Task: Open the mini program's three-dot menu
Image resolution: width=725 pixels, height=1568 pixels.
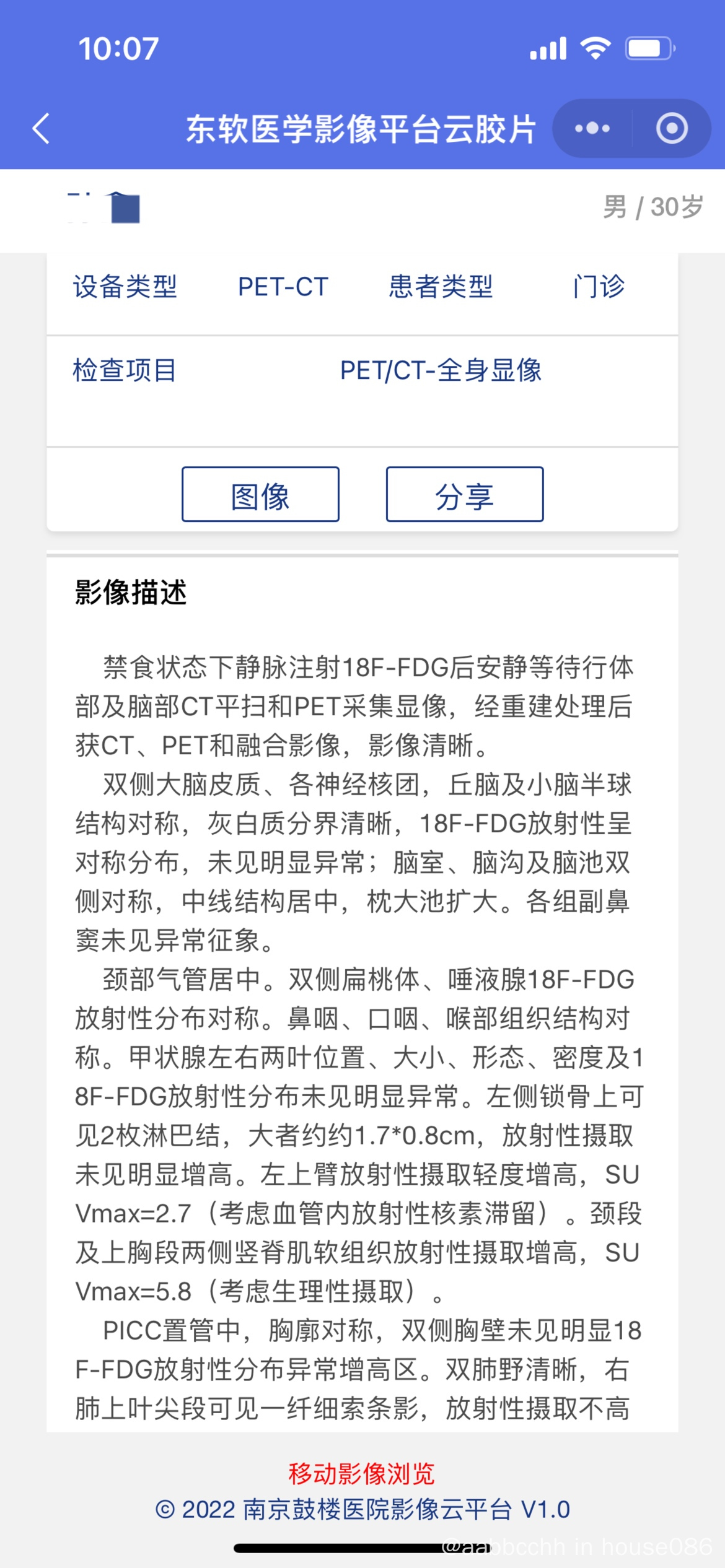Action: click(592, 128)
